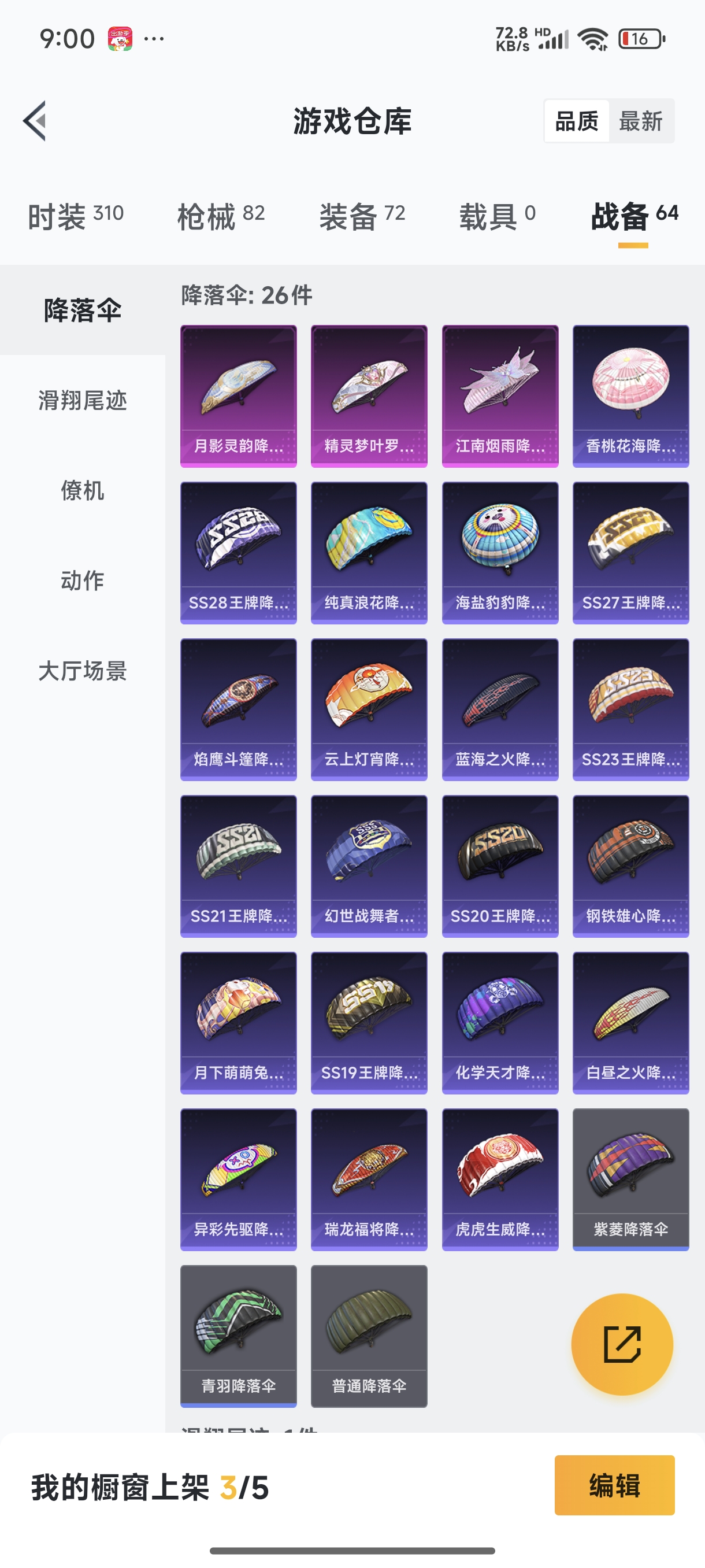This screenshot has width=705, height=1568.
Task: Switch to the 枪械 tab
Action: (x=221, y=216)
